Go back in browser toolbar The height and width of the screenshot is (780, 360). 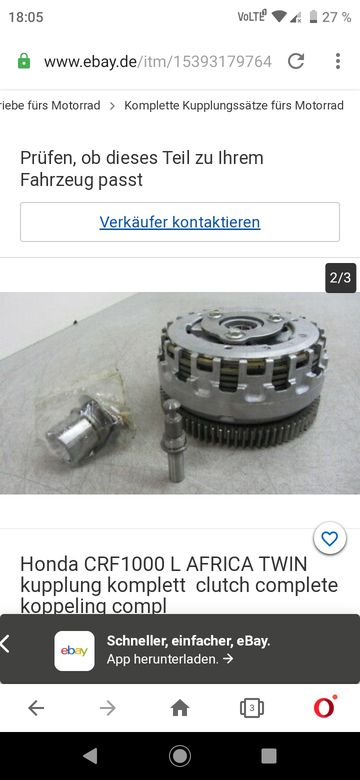coord(36,708)
